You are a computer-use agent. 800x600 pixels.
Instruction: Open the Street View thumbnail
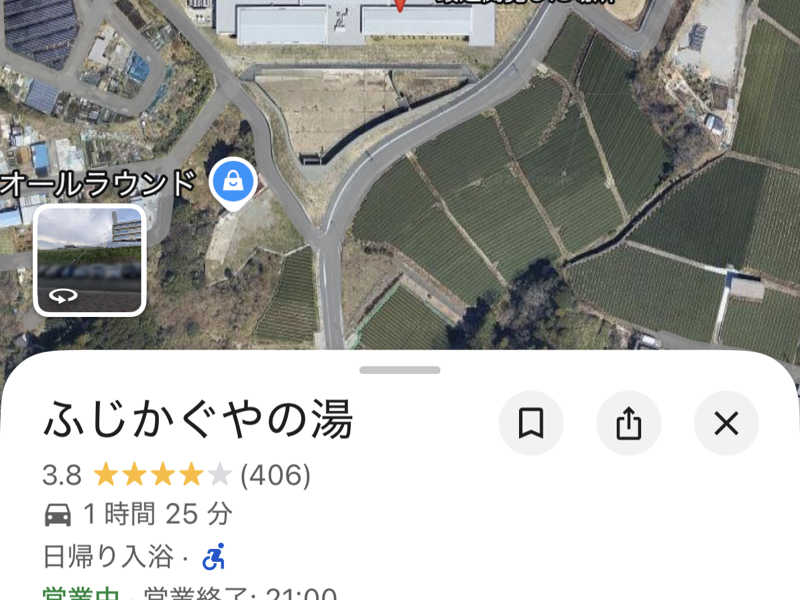click(90, 260)
